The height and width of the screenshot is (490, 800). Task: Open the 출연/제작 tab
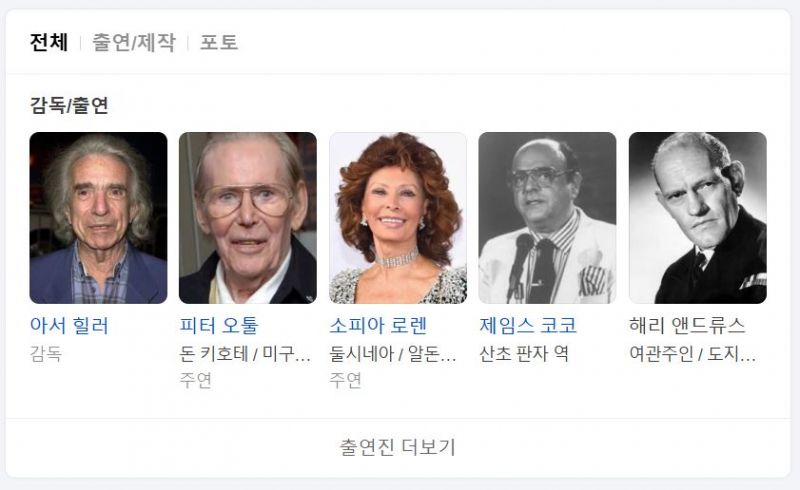click(133, 43)
